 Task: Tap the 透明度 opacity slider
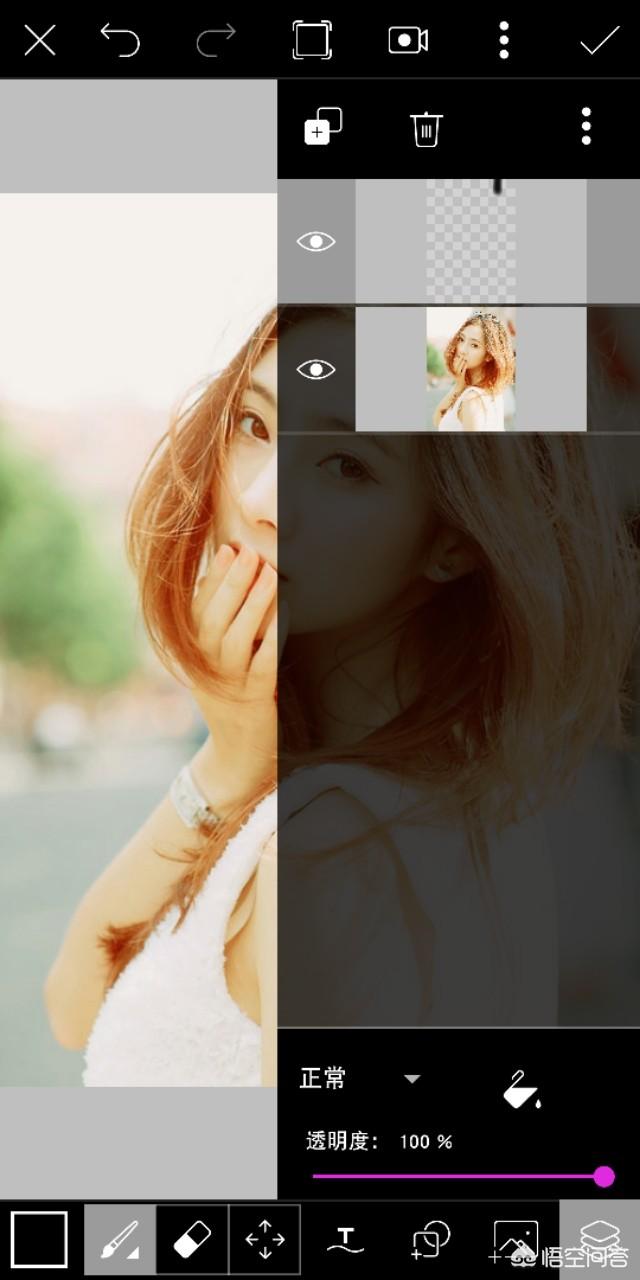tap(459, 1176)
